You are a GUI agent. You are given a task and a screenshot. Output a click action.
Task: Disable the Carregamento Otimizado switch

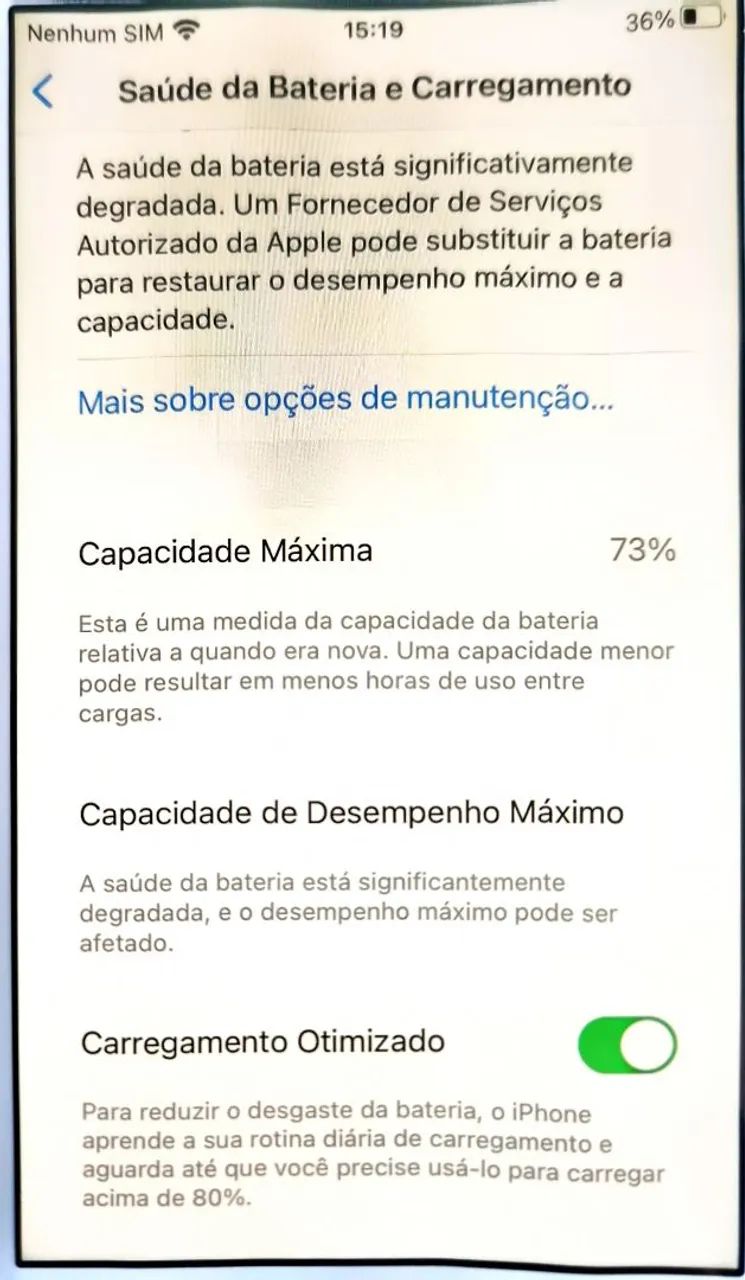click(x=627, y=1046)
